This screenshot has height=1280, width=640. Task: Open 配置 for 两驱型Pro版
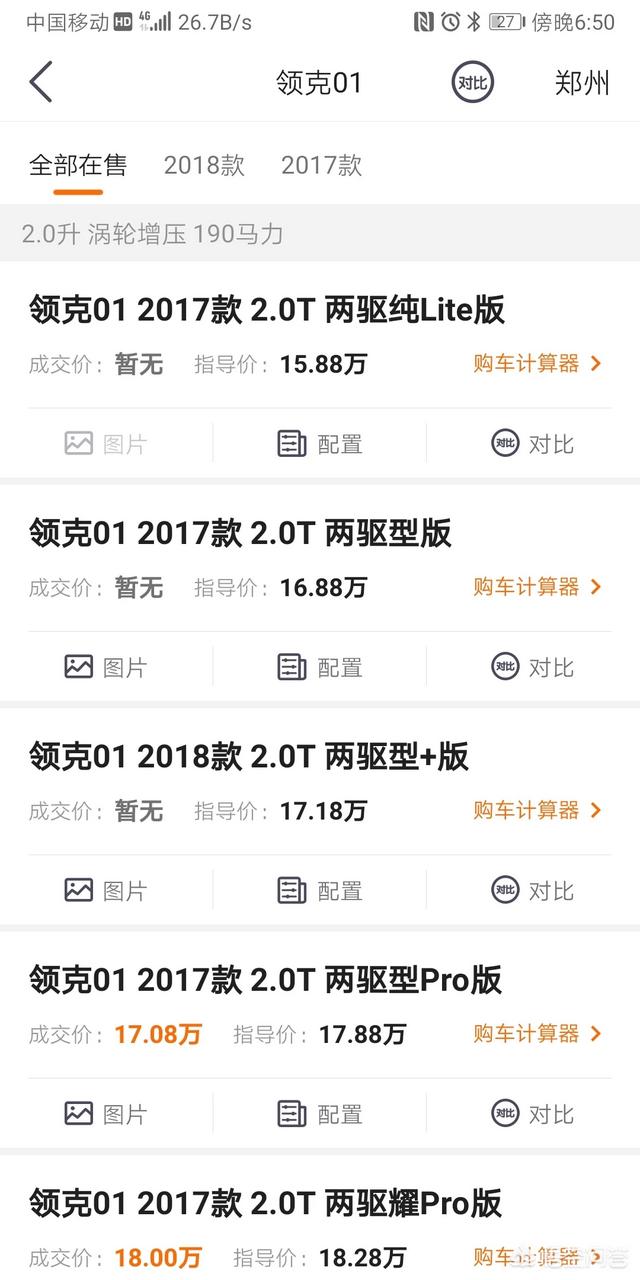320,1113
